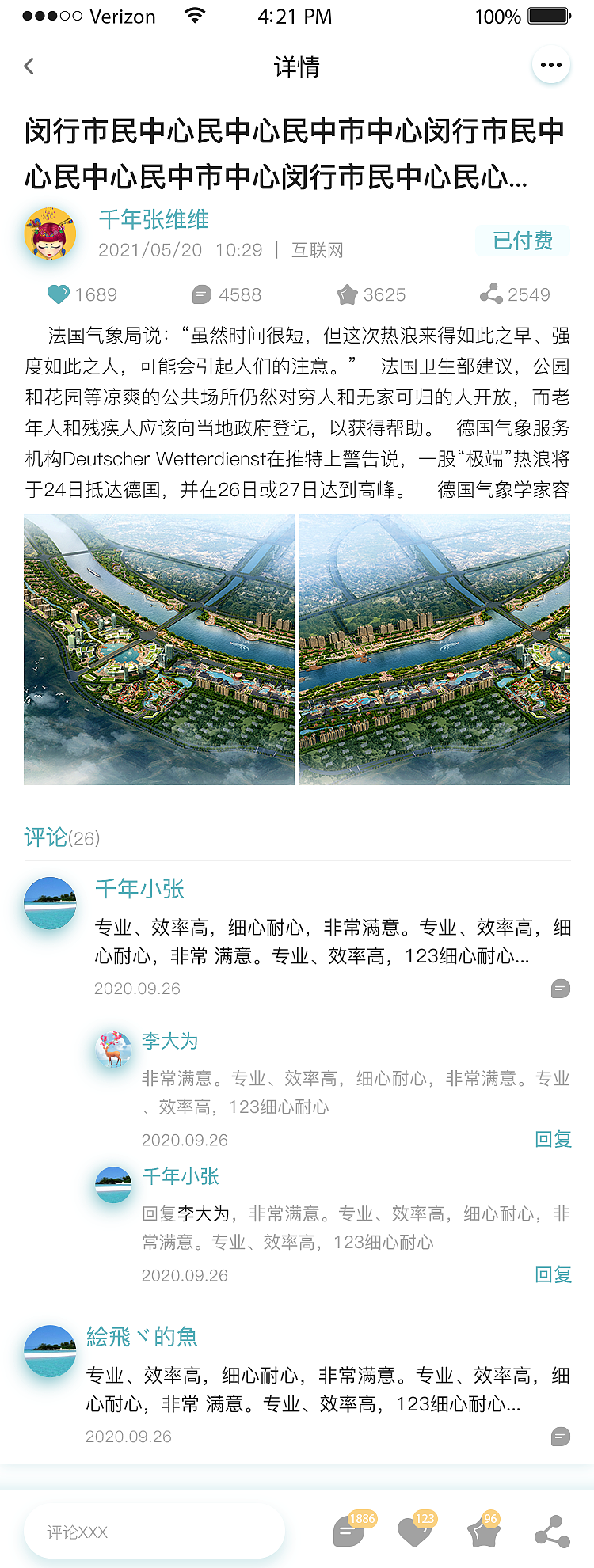Open author 千年张维维's profile
Image resolution: width=594 pixels, height=1568 pixels.
pos(154,219)
